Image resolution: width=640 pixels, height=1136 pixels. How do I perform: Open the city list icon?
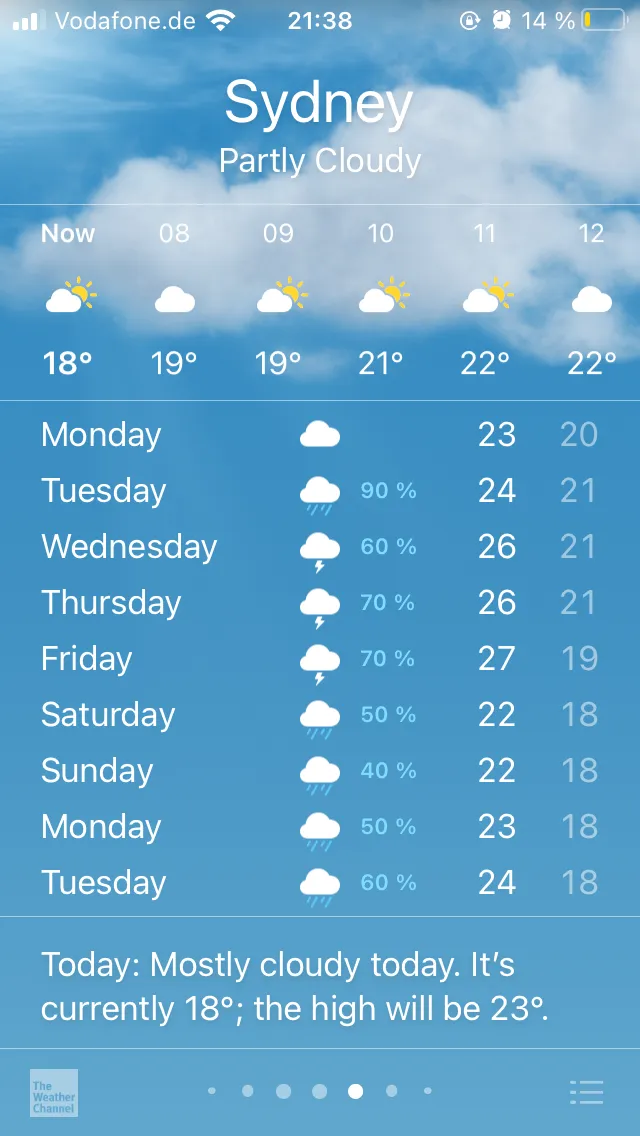(586, 1092)
